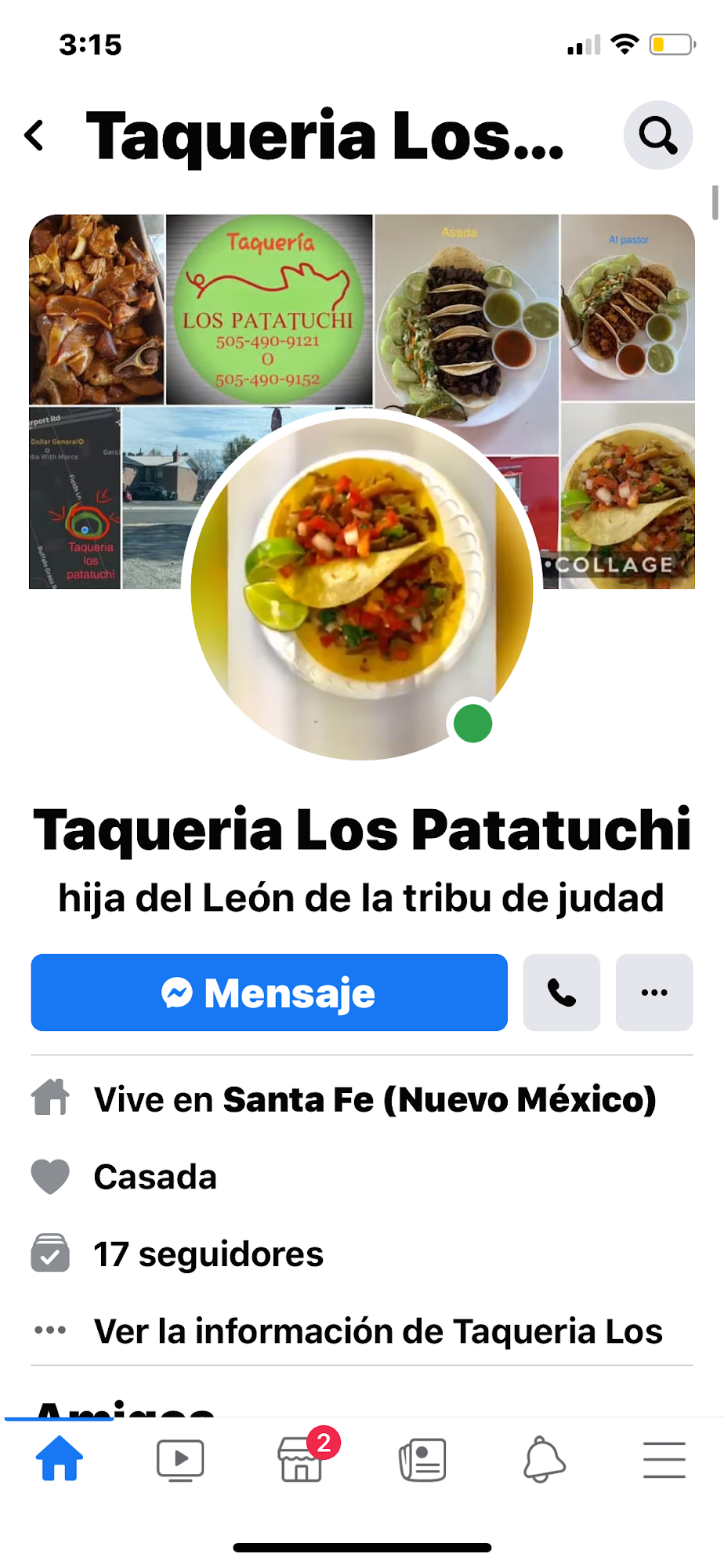
Task: Open the three-dots more options button
Action: (x=654, y=993)
